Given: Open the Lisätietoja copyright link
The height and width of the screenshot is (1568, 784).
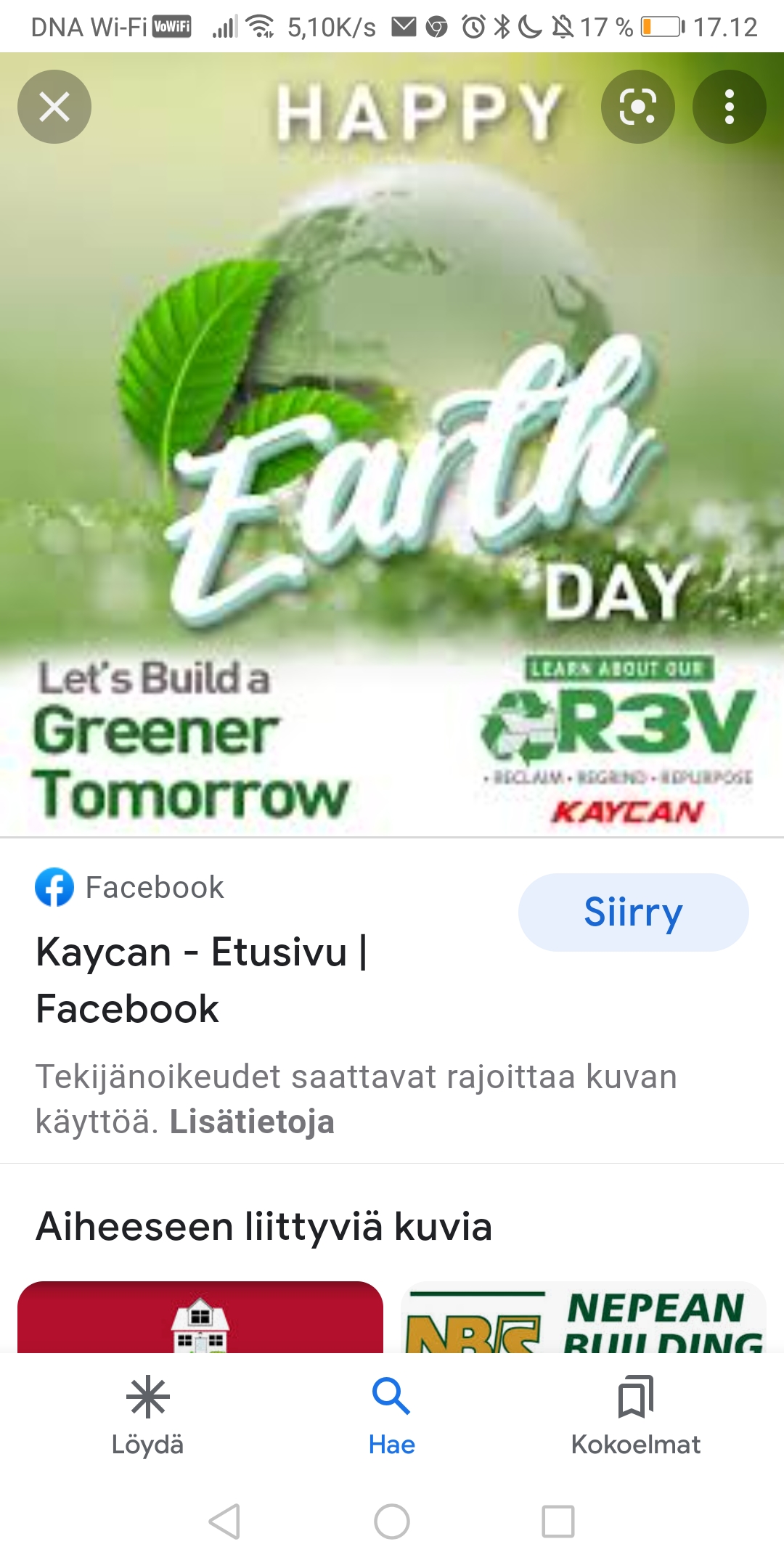Looking at the screenshot, I should pyautogui.click(x=252, y=1122).
